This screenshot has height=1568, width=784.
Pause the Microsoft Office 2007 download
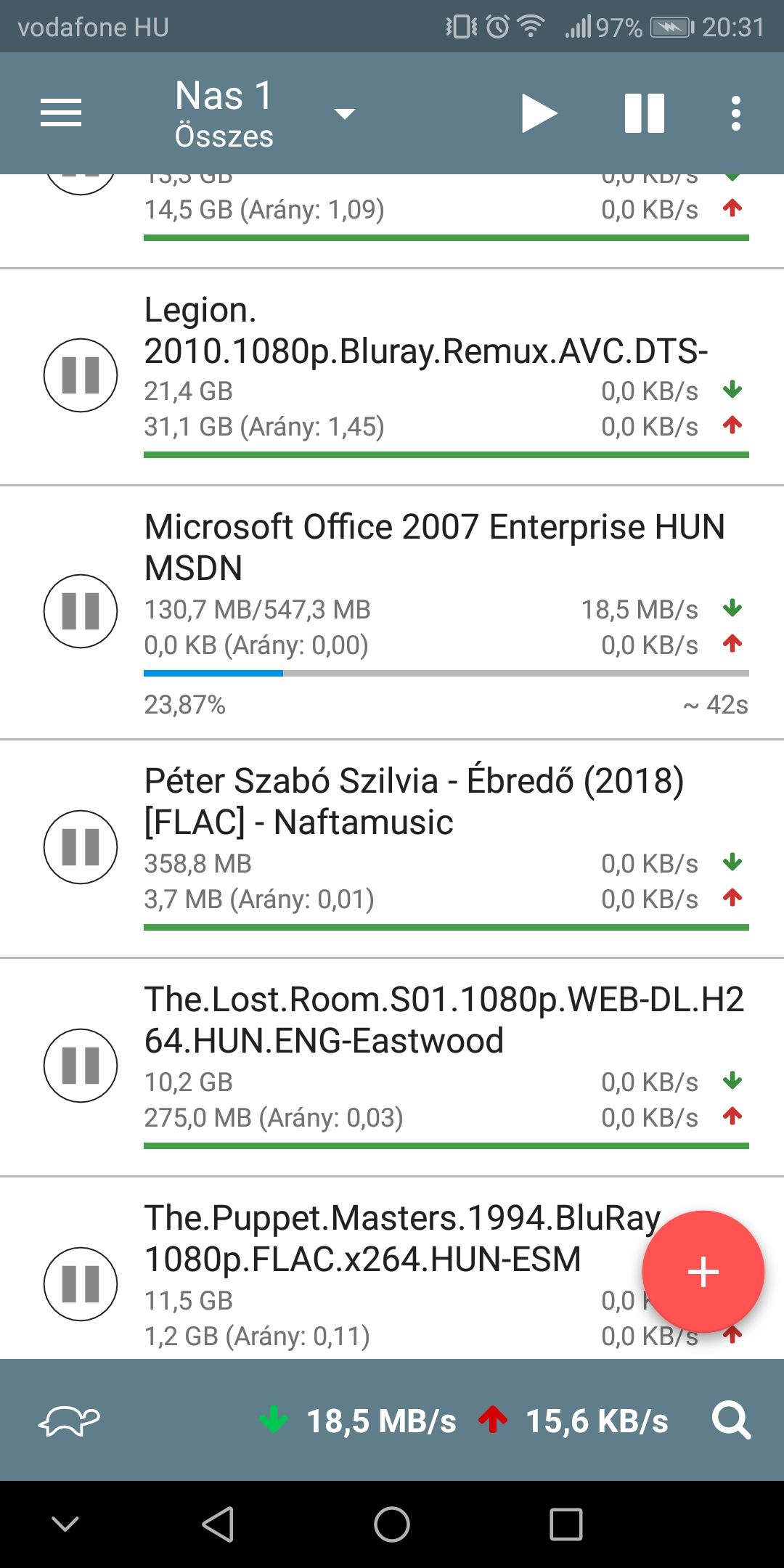(81, 611)
